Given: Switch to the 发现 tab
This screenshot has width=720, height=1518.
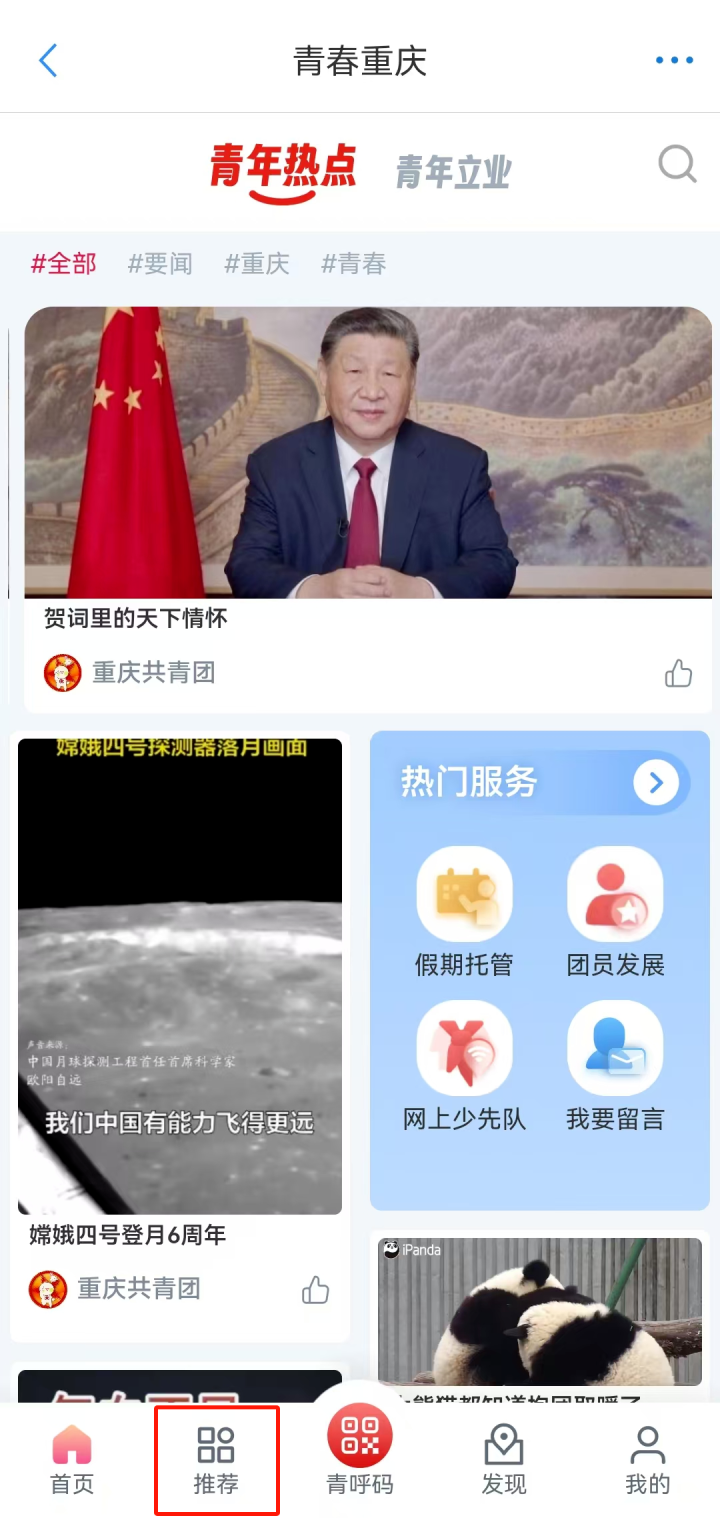Looking at the screenshot, I should (504, 1460).
